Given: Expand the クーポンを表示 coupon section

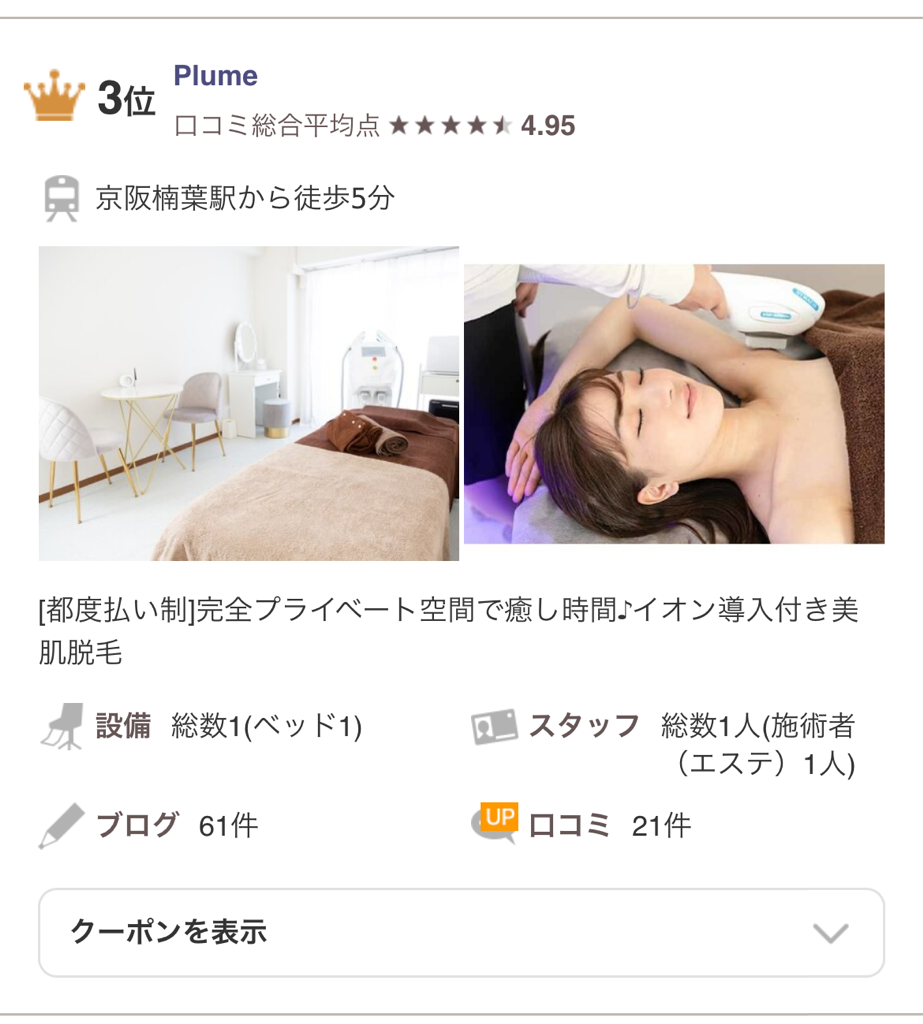Looking at the screenshot, I should (x=461, y=932).
